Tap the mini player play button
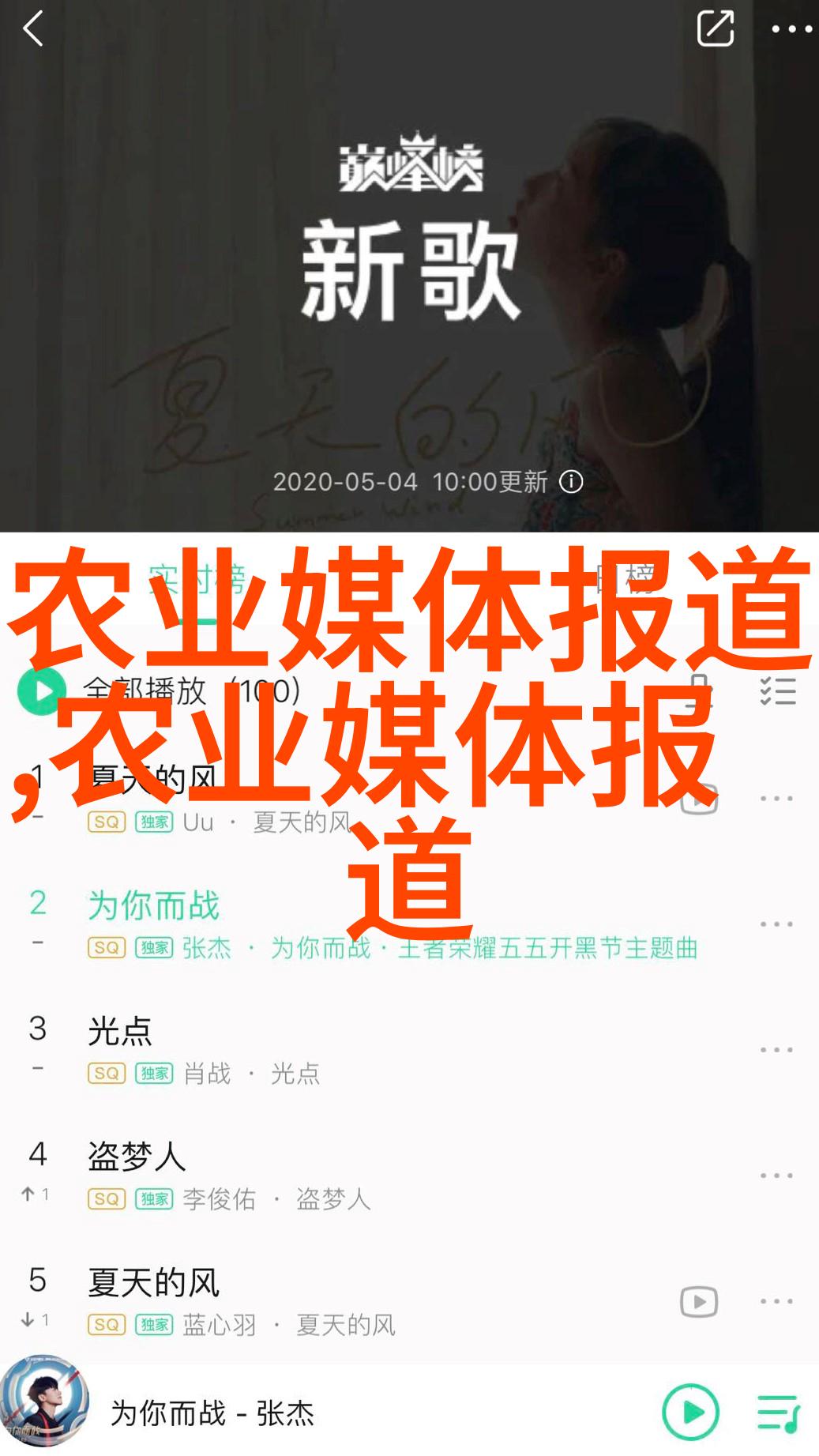The height and width of the screenshot is (1456, 819). click(690, 1412)
